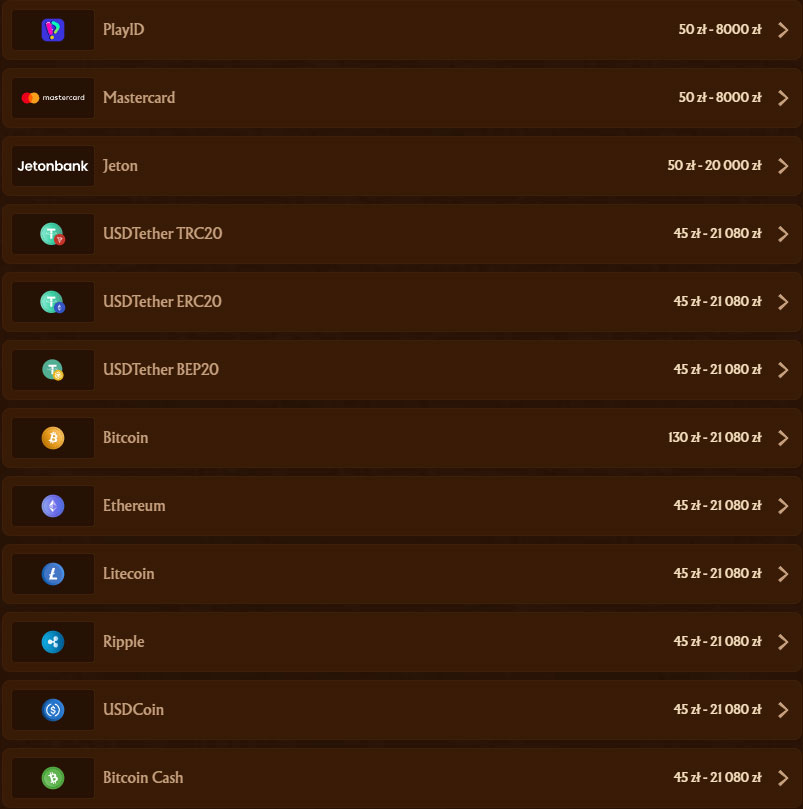Screen dimensions: 803x809
Task: Pick USDTether TRC20 option
Action: [400, 234]
